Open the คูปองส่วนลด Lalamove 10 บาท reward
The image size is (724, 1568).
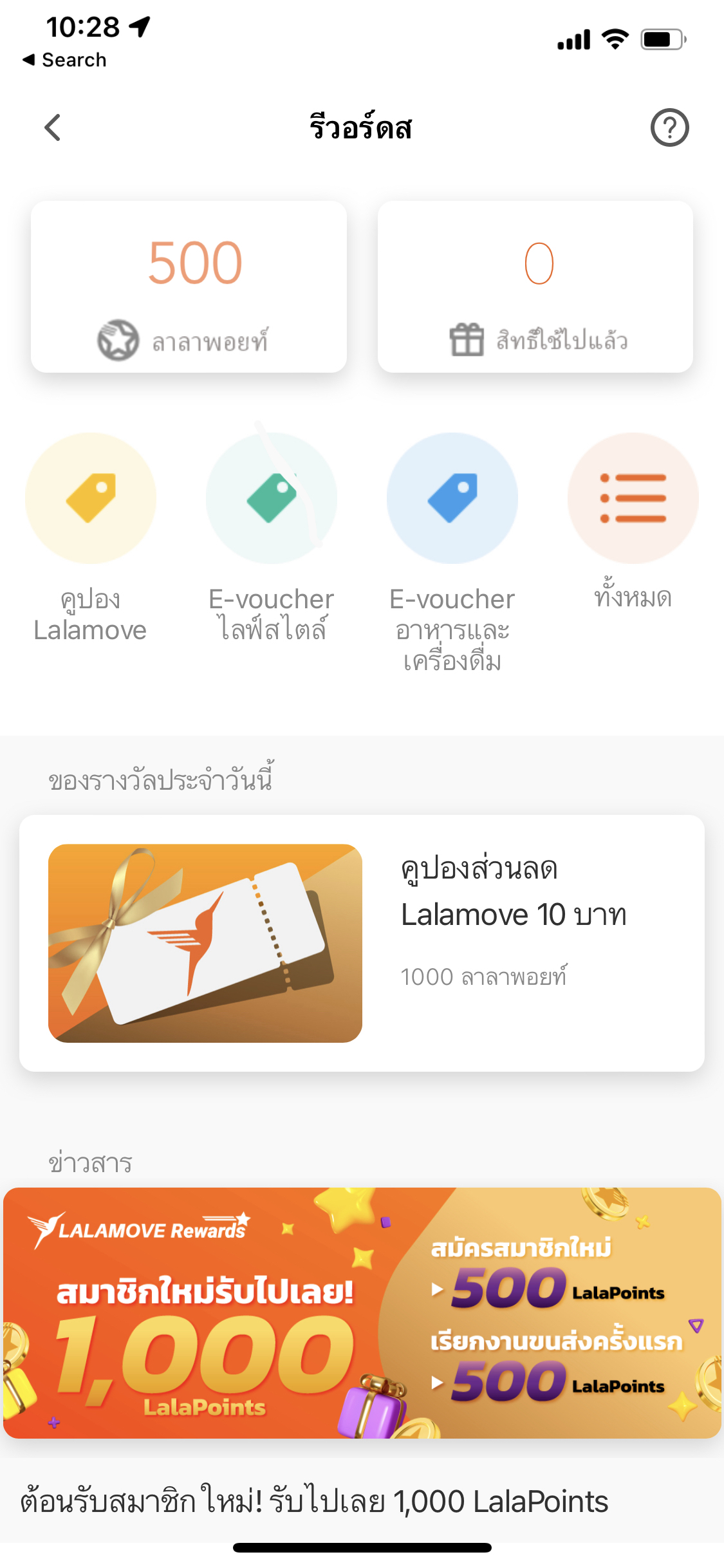tap(362, 943)
